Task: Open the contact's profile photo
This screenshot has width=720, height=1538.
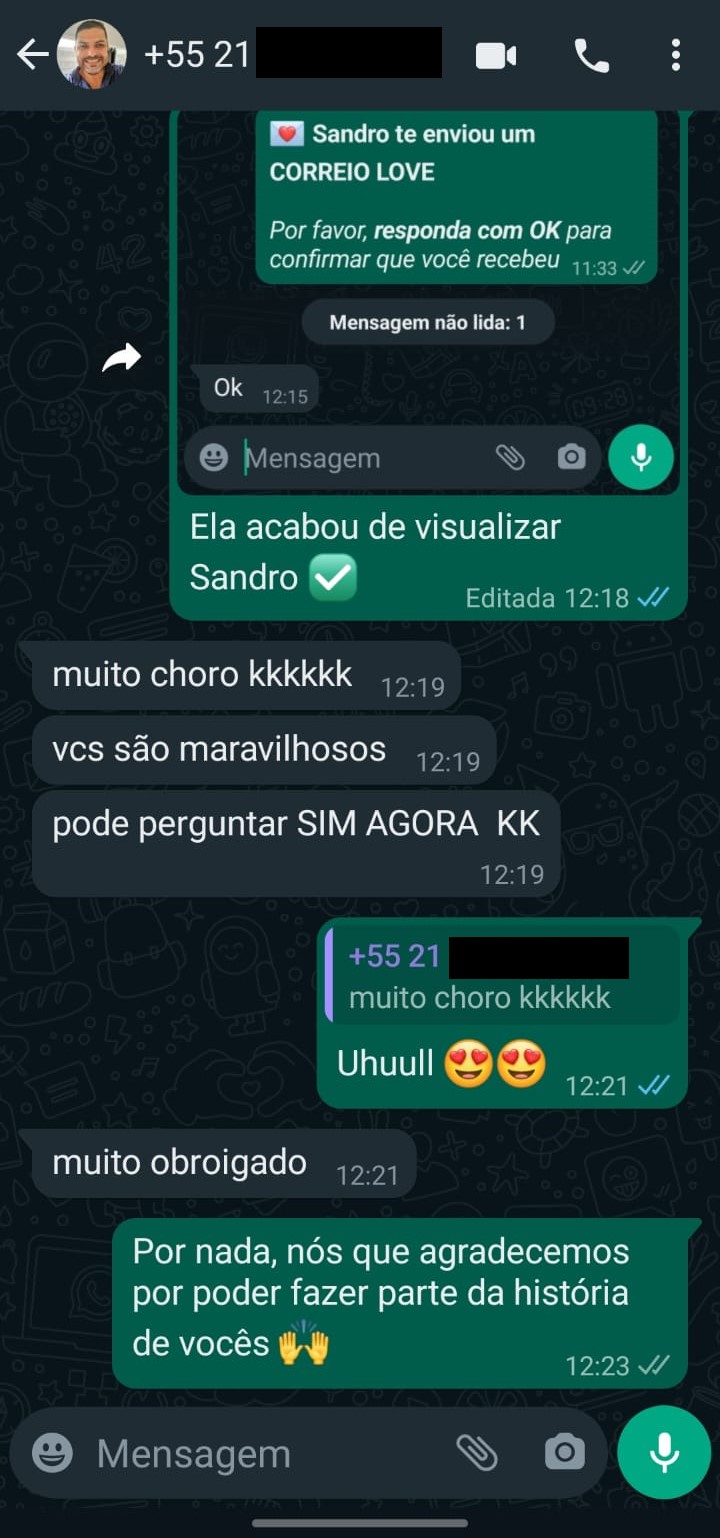Action: pyautogui.click(x=92, y=55)
